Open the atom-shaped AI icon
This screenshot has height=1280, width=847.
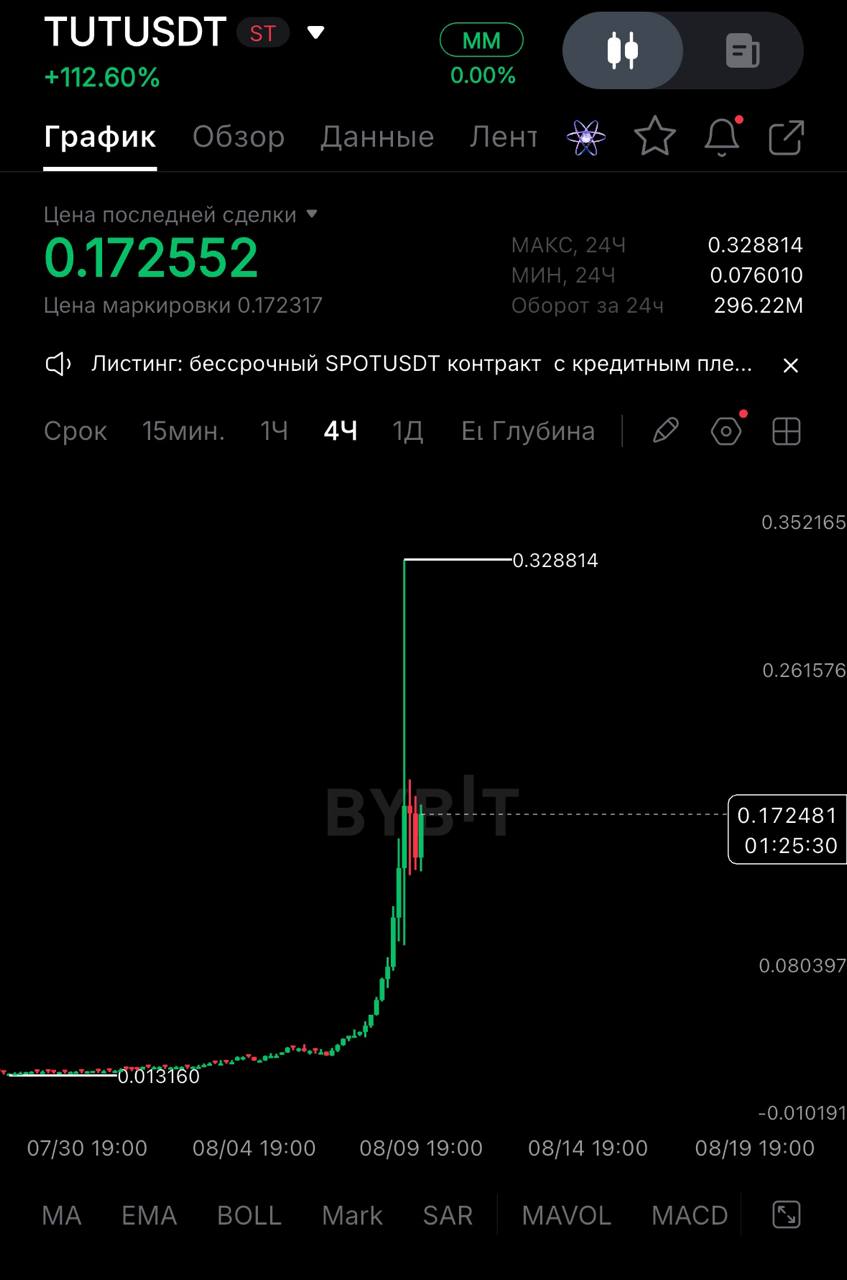click(x=586, y=137)
